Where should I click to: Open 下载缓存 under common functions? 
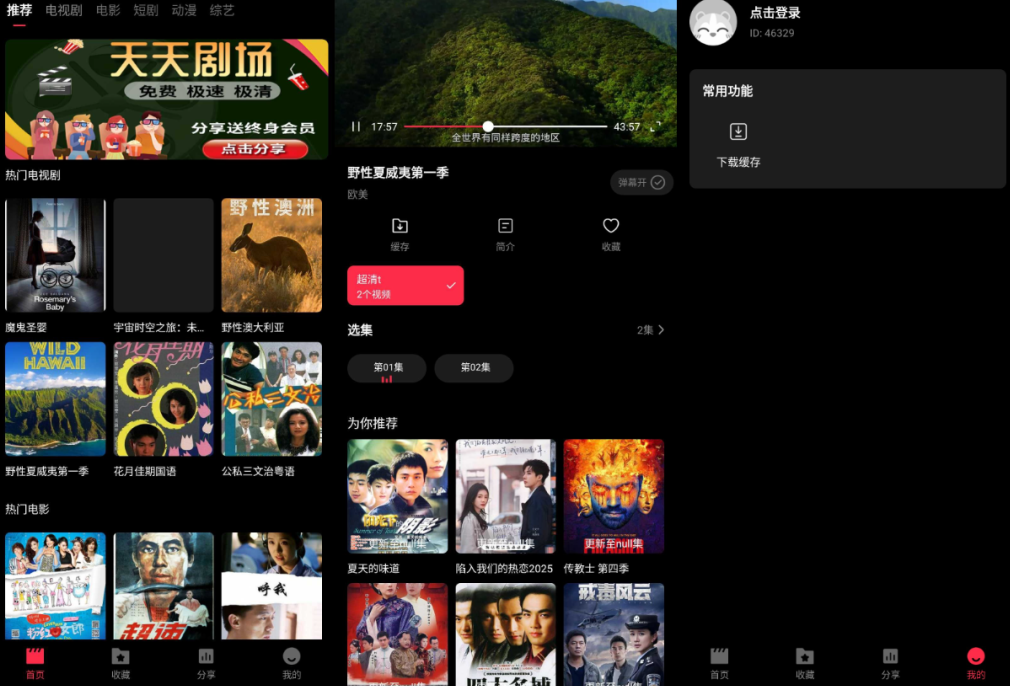click(x=738, y=145)
